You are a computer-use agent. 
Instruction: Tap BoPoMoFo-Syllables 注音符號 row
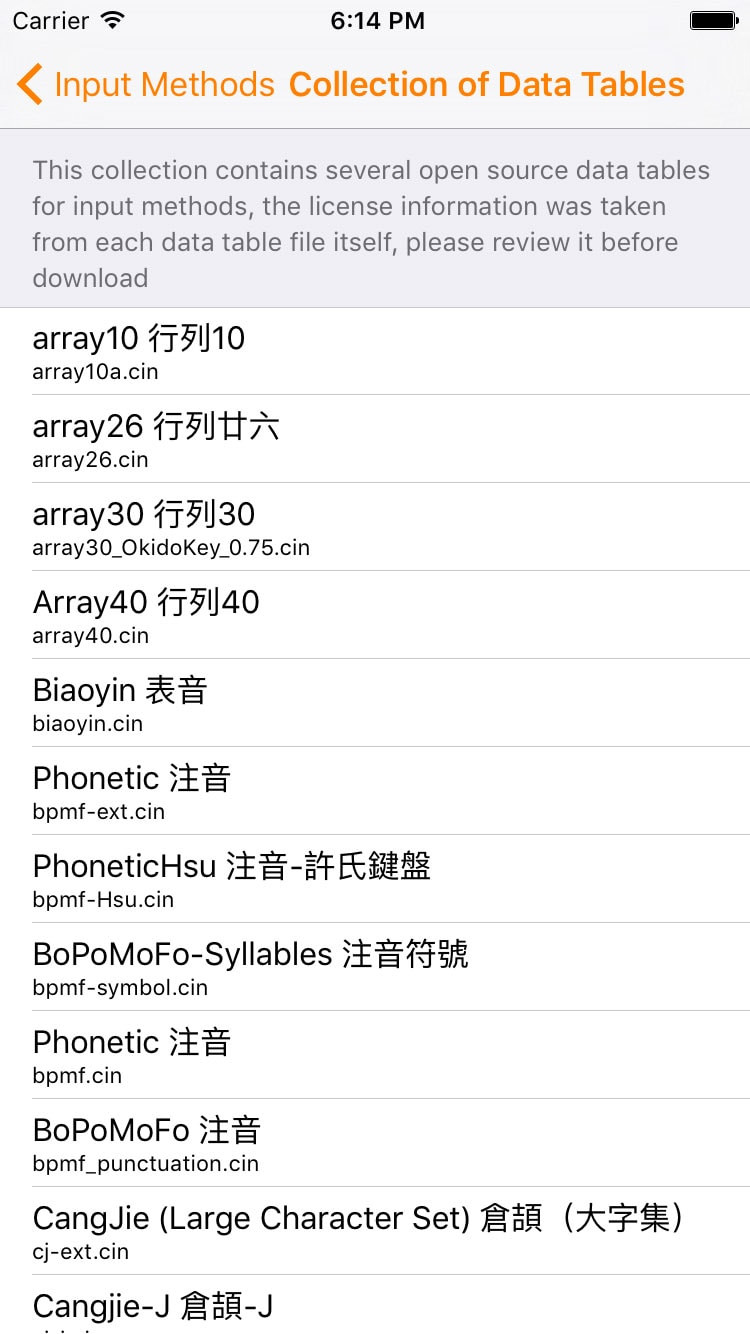point(375,967)
